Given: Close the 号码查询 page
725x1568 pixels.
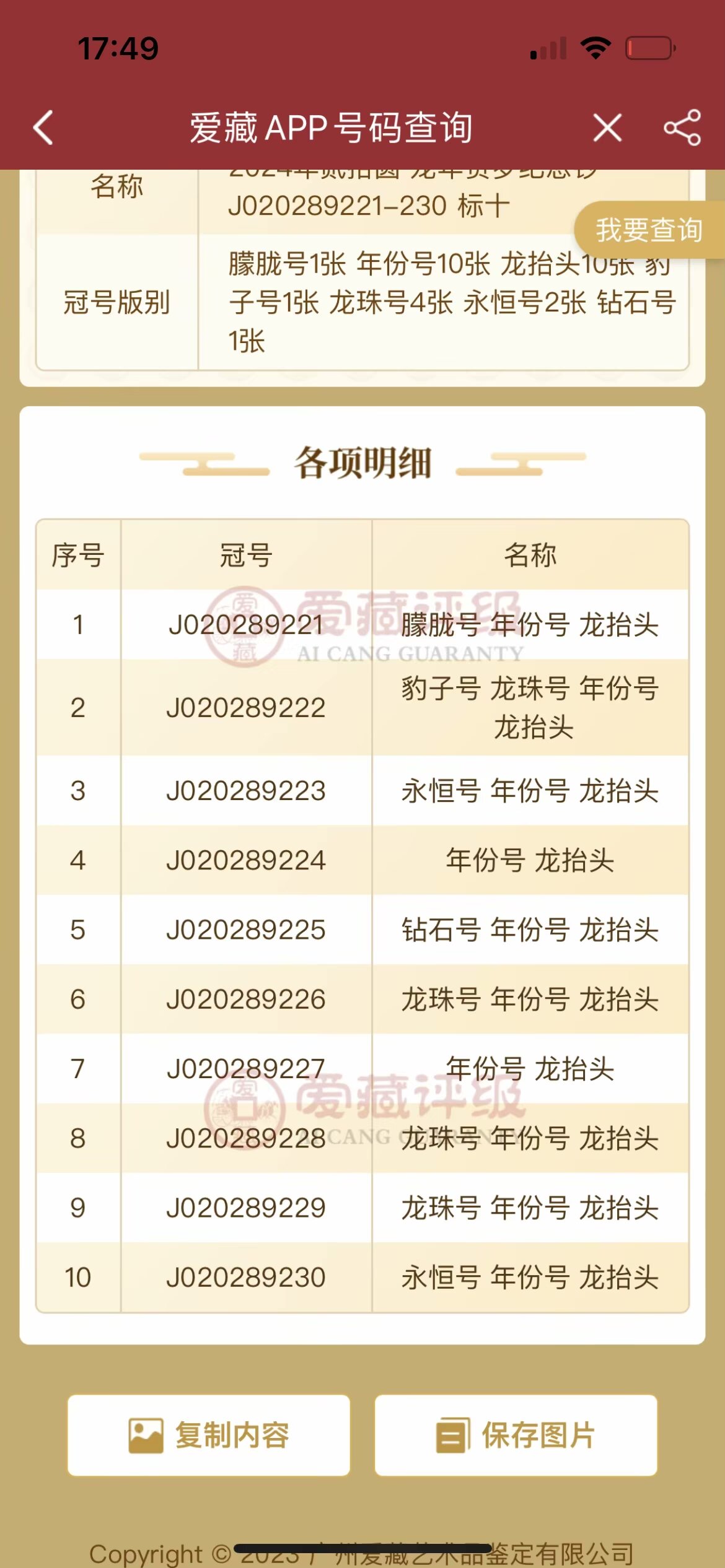Looking at the screenshot, I should (x=607, y=128).
